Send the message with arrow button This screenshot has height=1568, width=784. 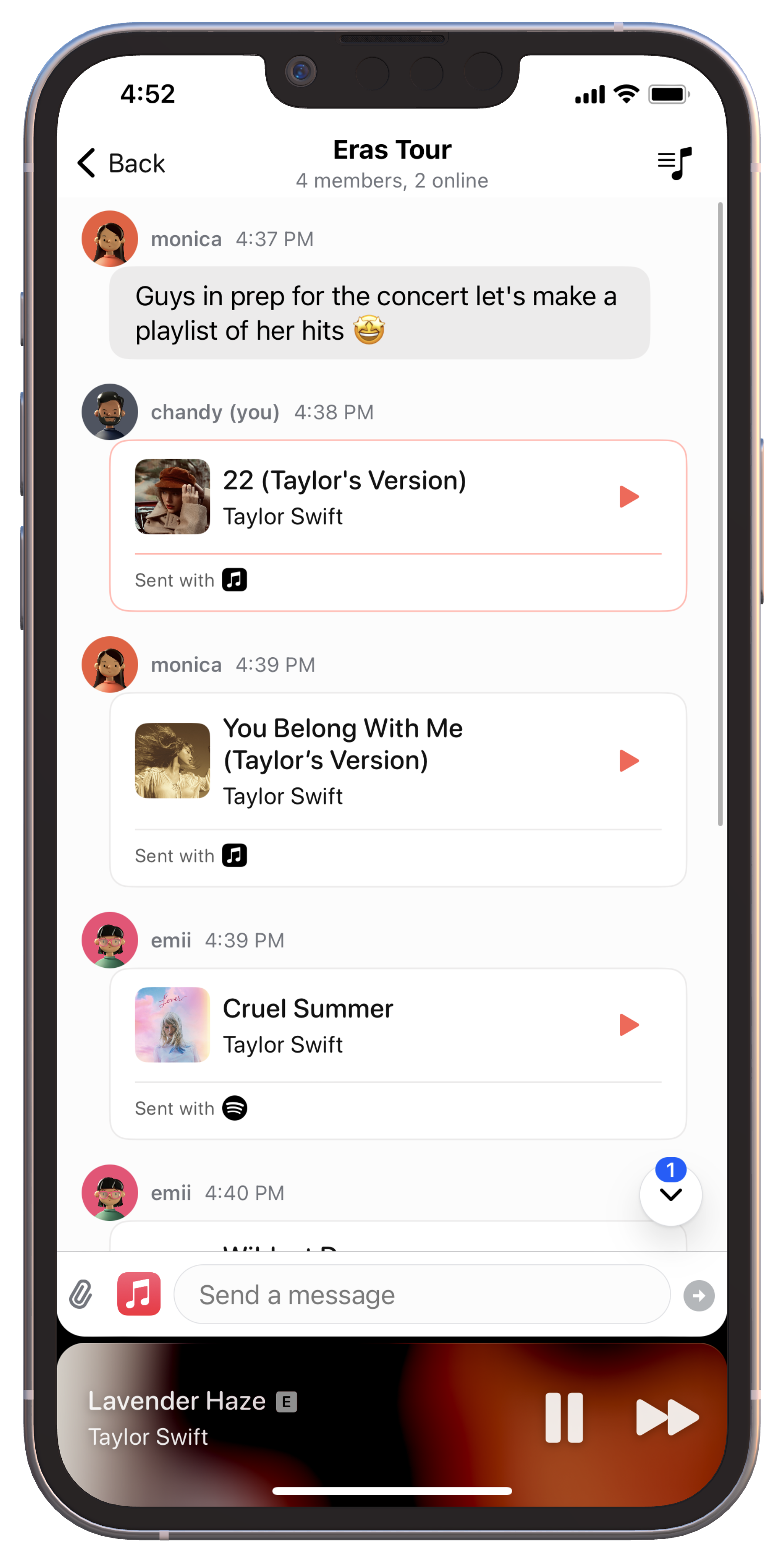[x=698, y=1295]
